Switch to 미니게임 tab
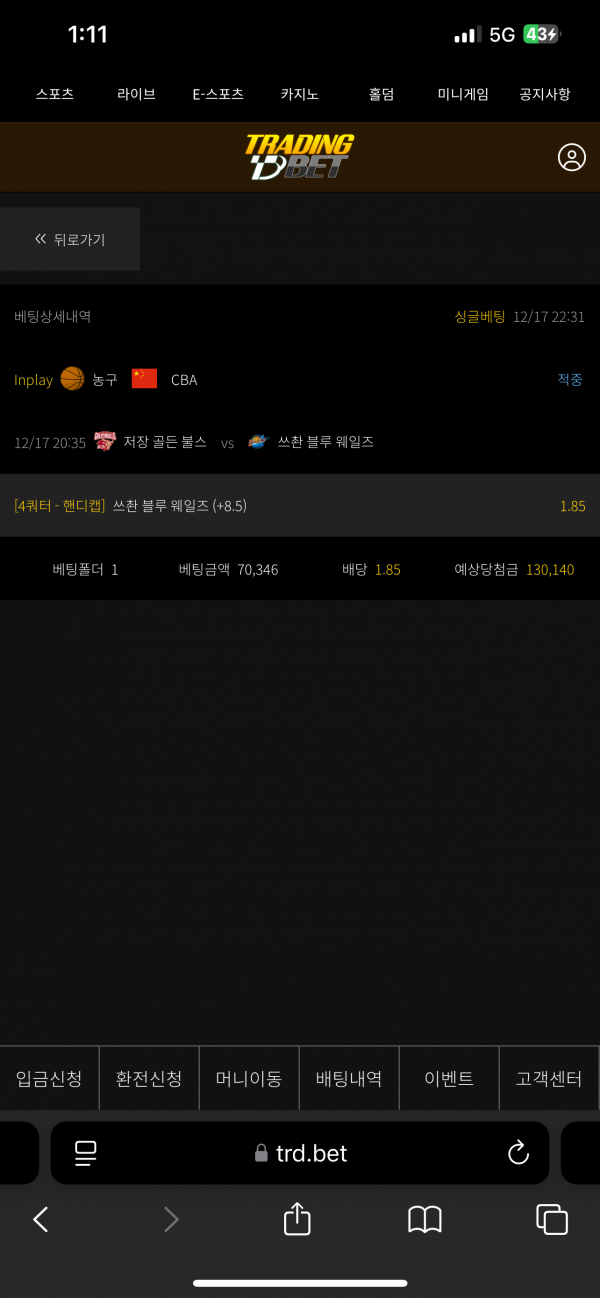 (x=463, y=94)
